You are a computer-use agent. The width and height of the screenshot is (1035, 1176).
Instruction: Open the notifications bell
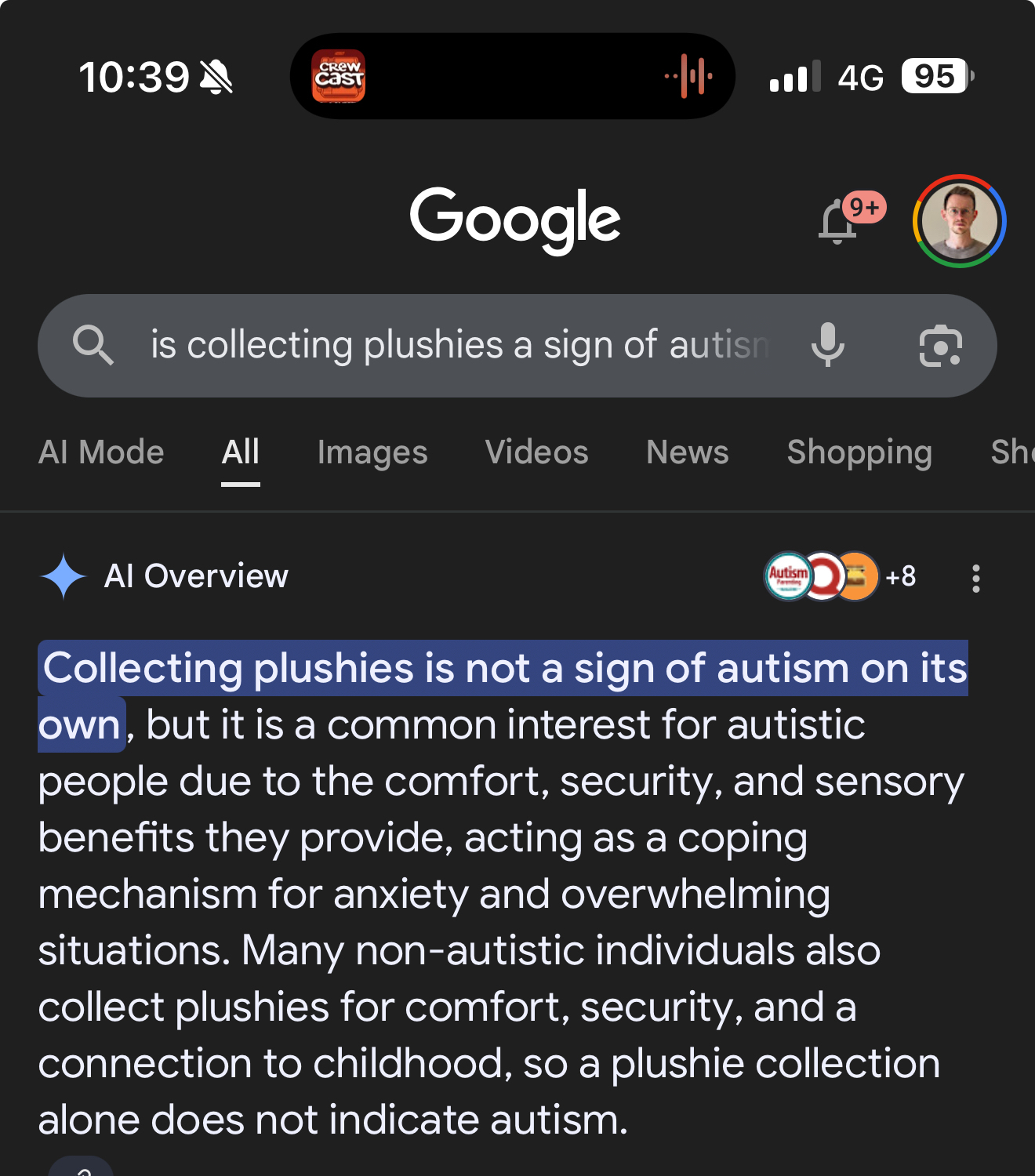tap(839, 222)
